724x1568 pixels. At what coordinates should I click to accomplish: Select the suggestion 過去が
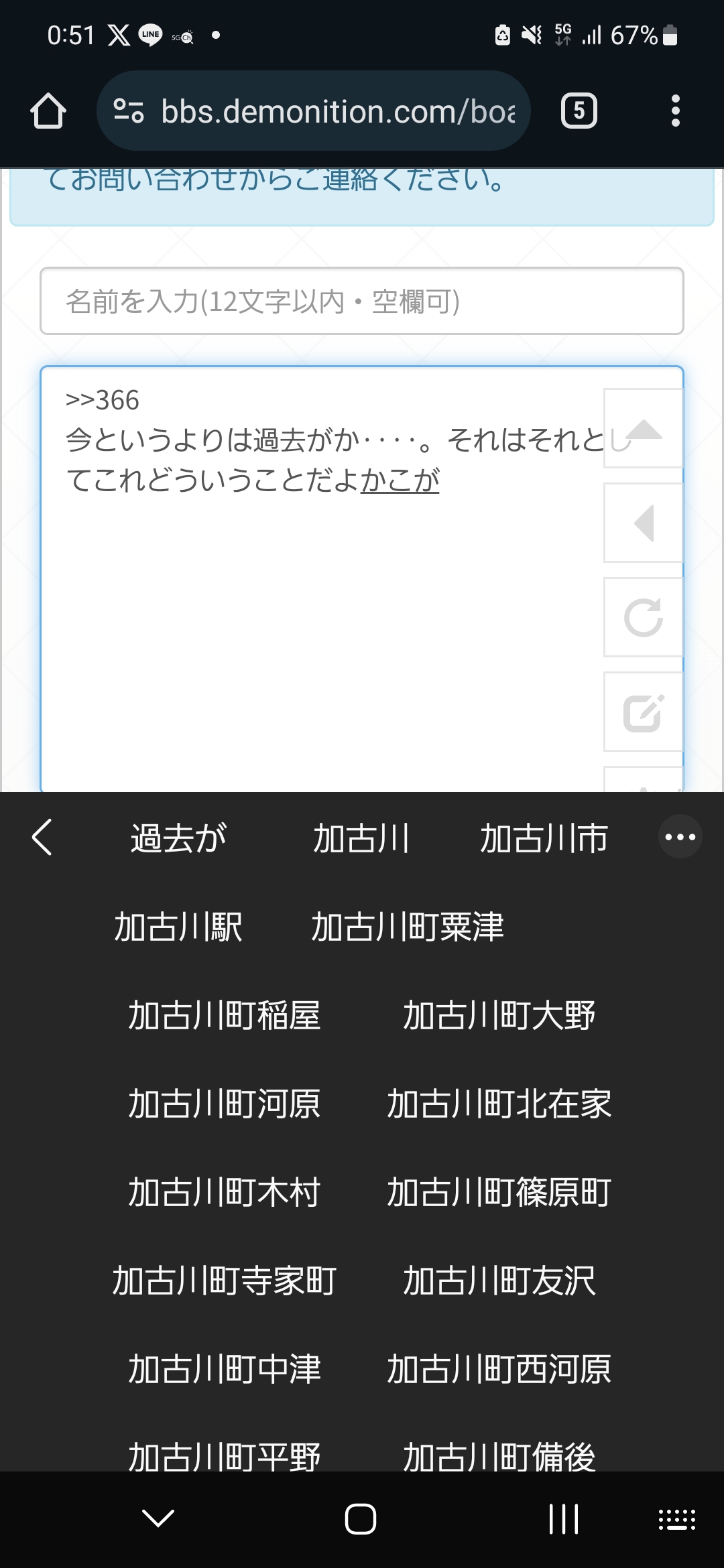click(x=178, y=838)
